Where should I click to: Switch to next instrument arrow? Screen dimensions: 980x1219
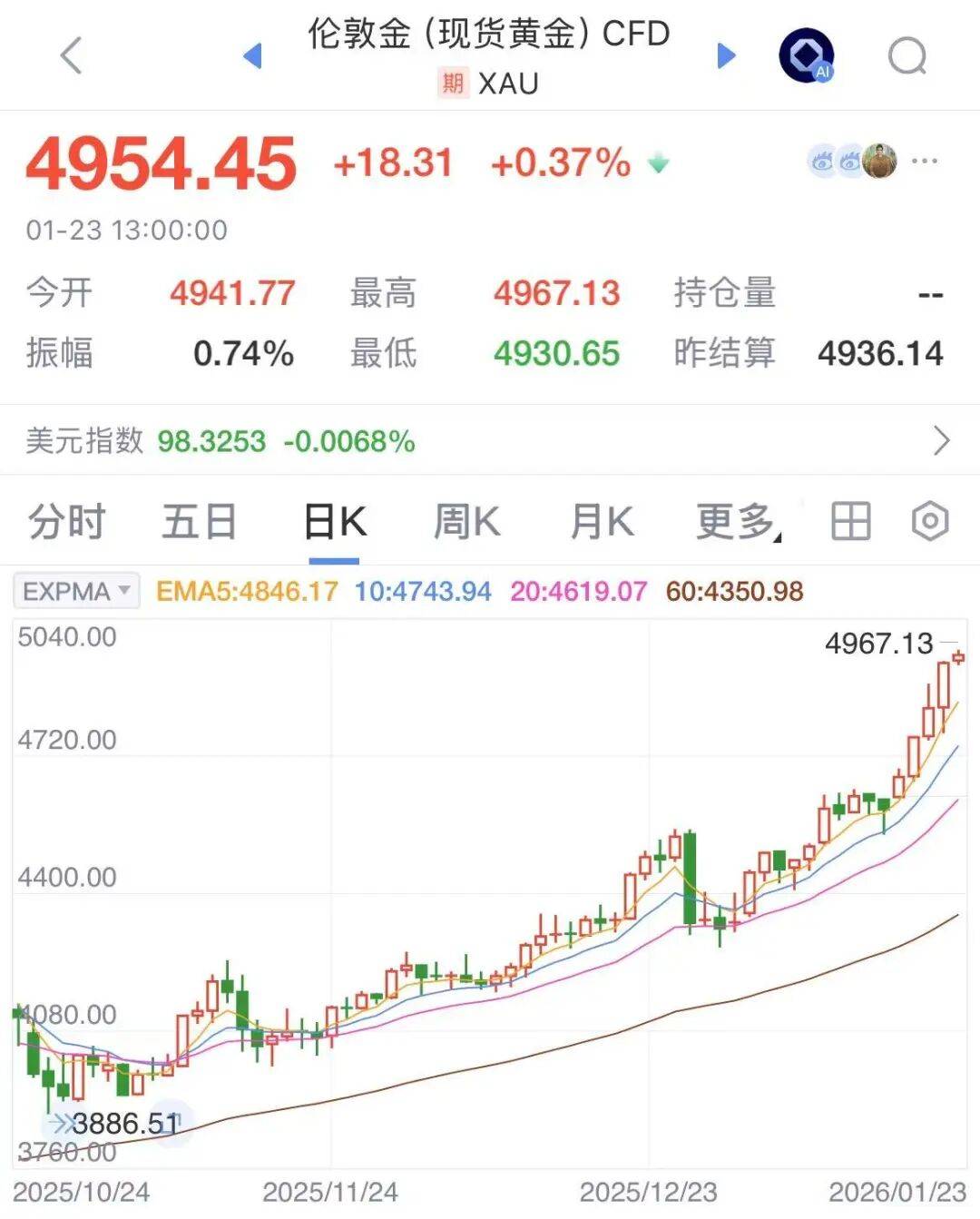(726, 56)
